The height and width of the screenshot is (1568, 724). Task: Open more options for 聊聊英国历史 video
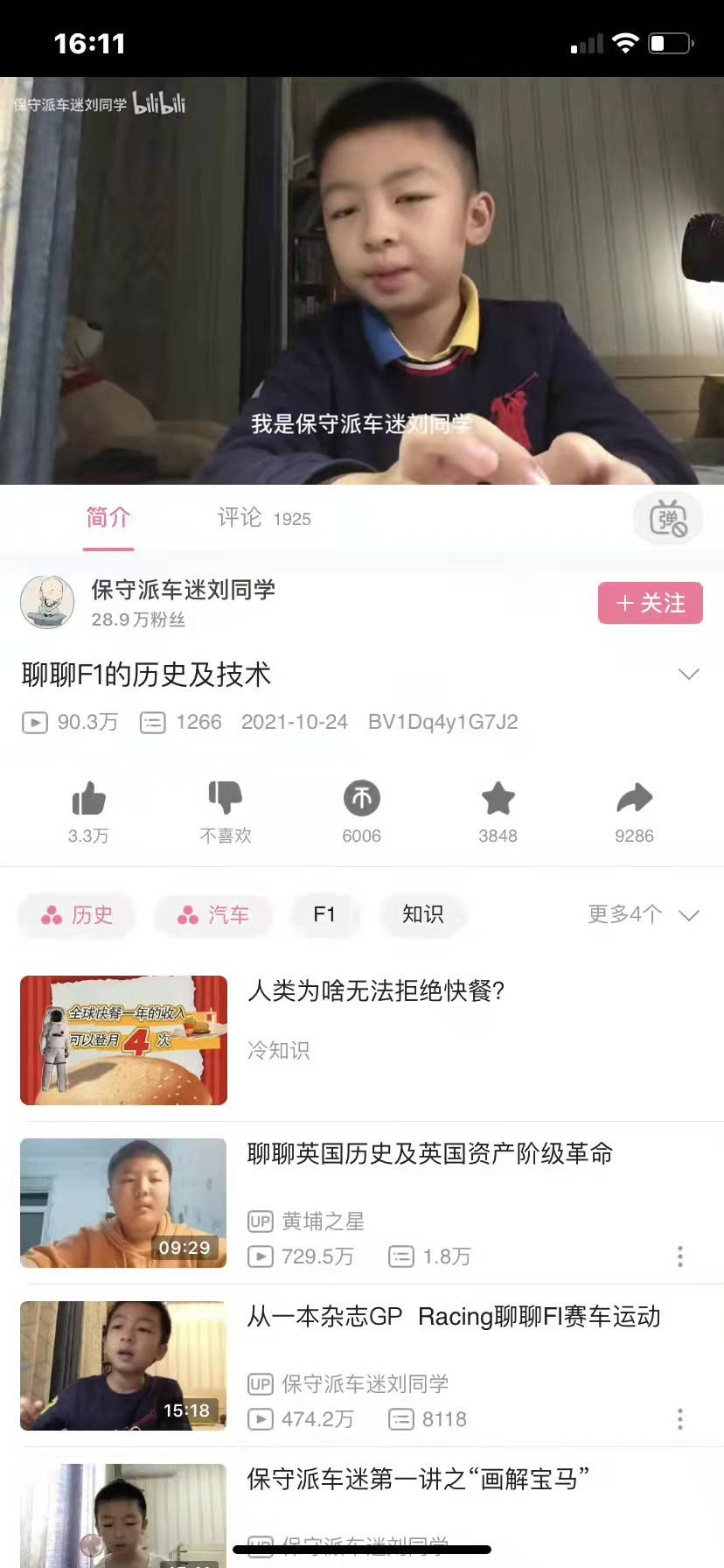pyautogui.click(x=680, y=1256)
